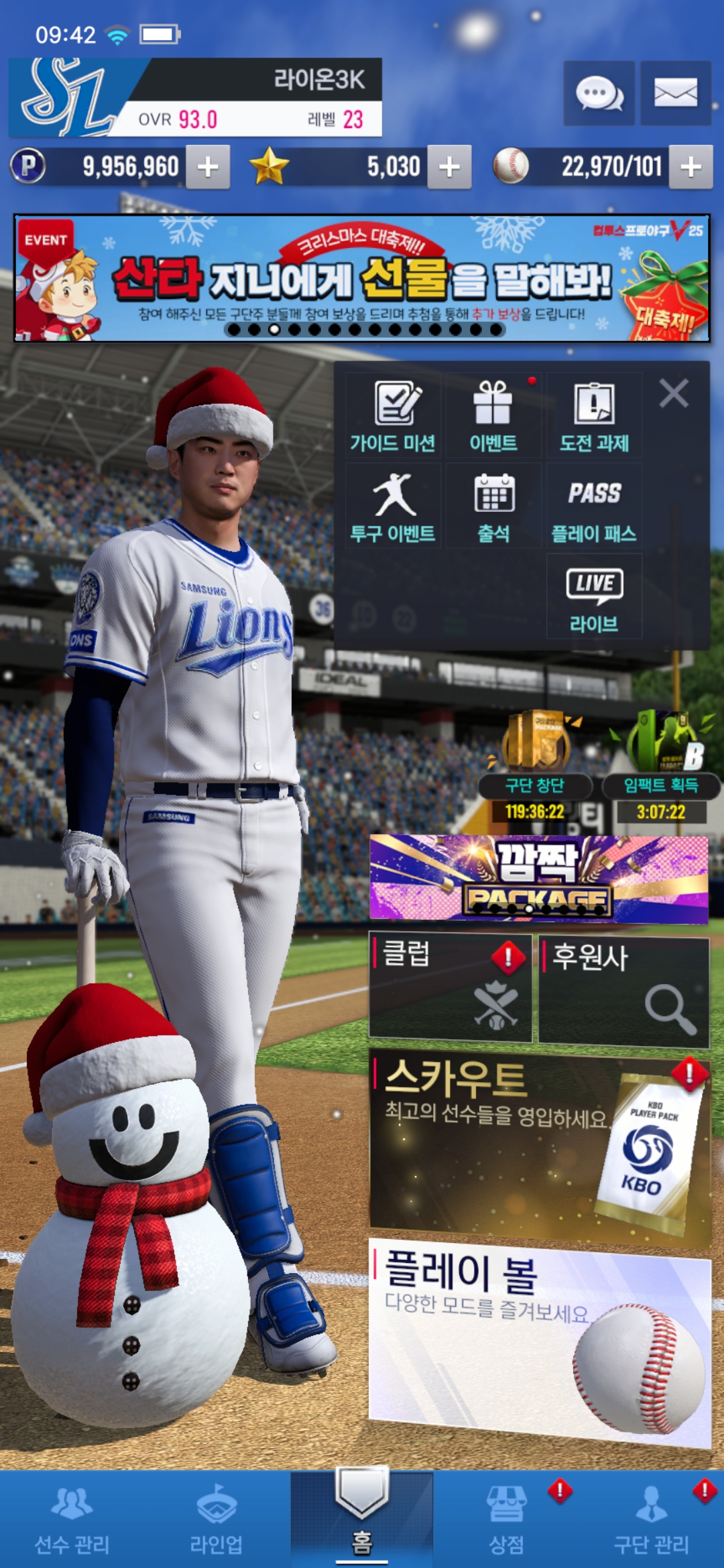Add more stars with the plus button

click(449, 167)
